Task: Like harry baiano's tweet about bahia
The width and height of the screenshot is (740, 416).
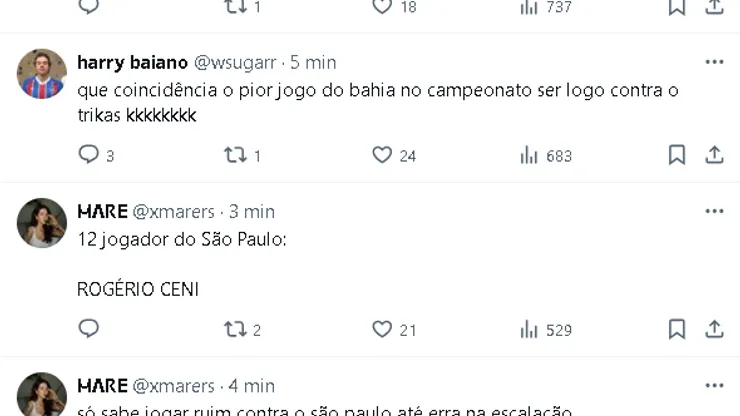Action: click(x=382, y=155)
